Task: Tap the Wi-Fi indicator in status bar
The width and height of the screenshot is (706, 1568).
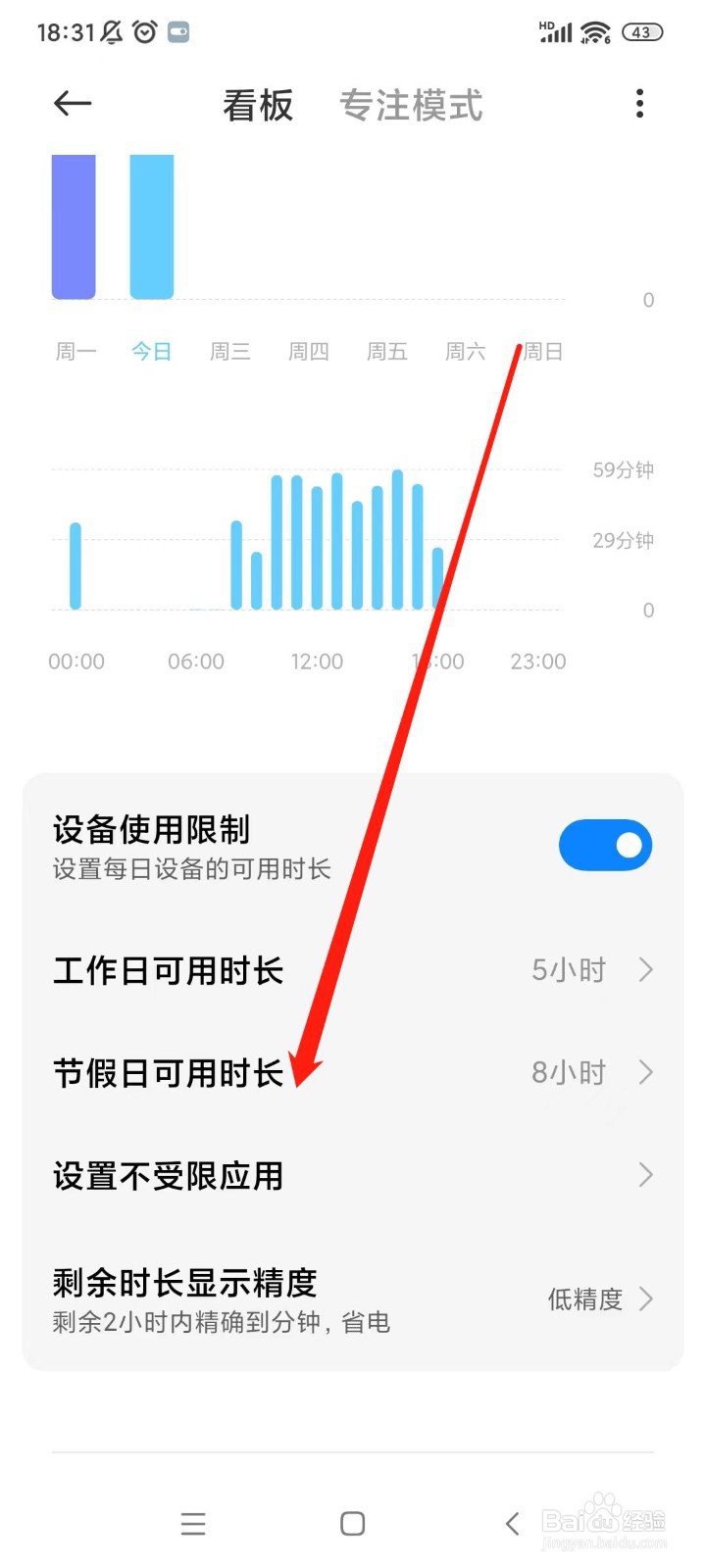Action: coord(595,30)
